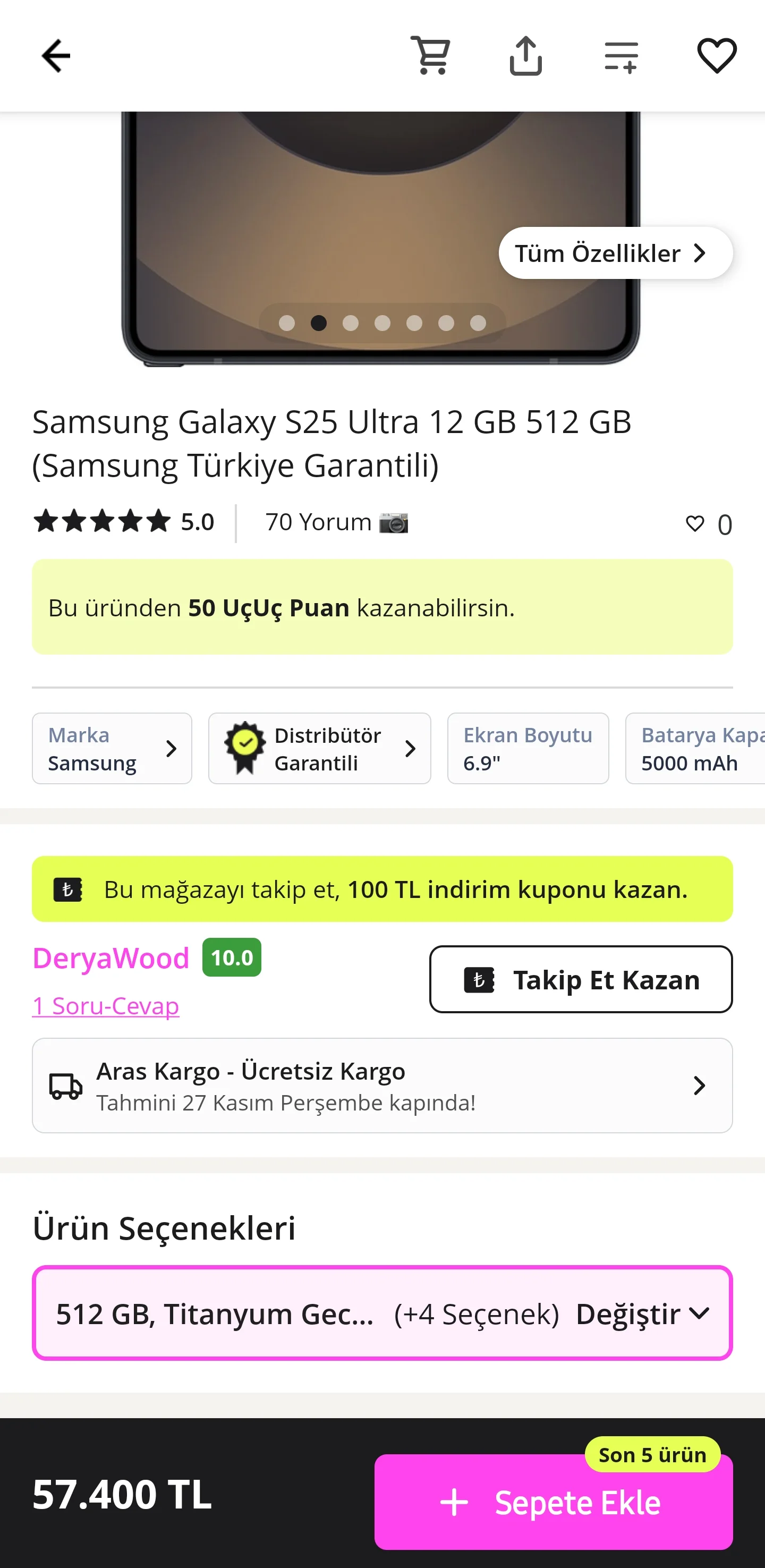
Task: Go back using the arrow icon
Action: [56, 56]
